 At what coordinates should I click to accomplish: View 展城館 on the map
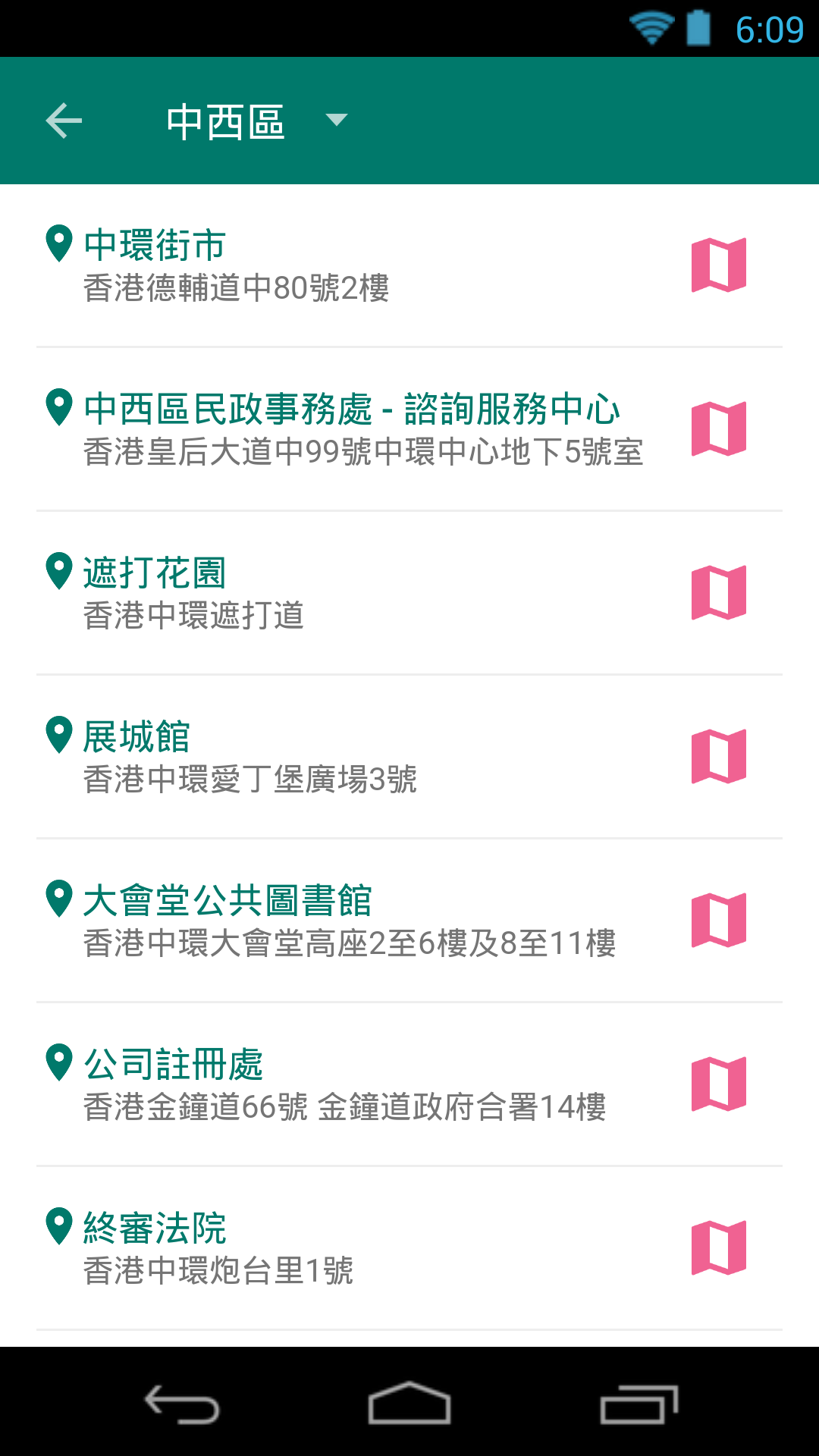719,757
